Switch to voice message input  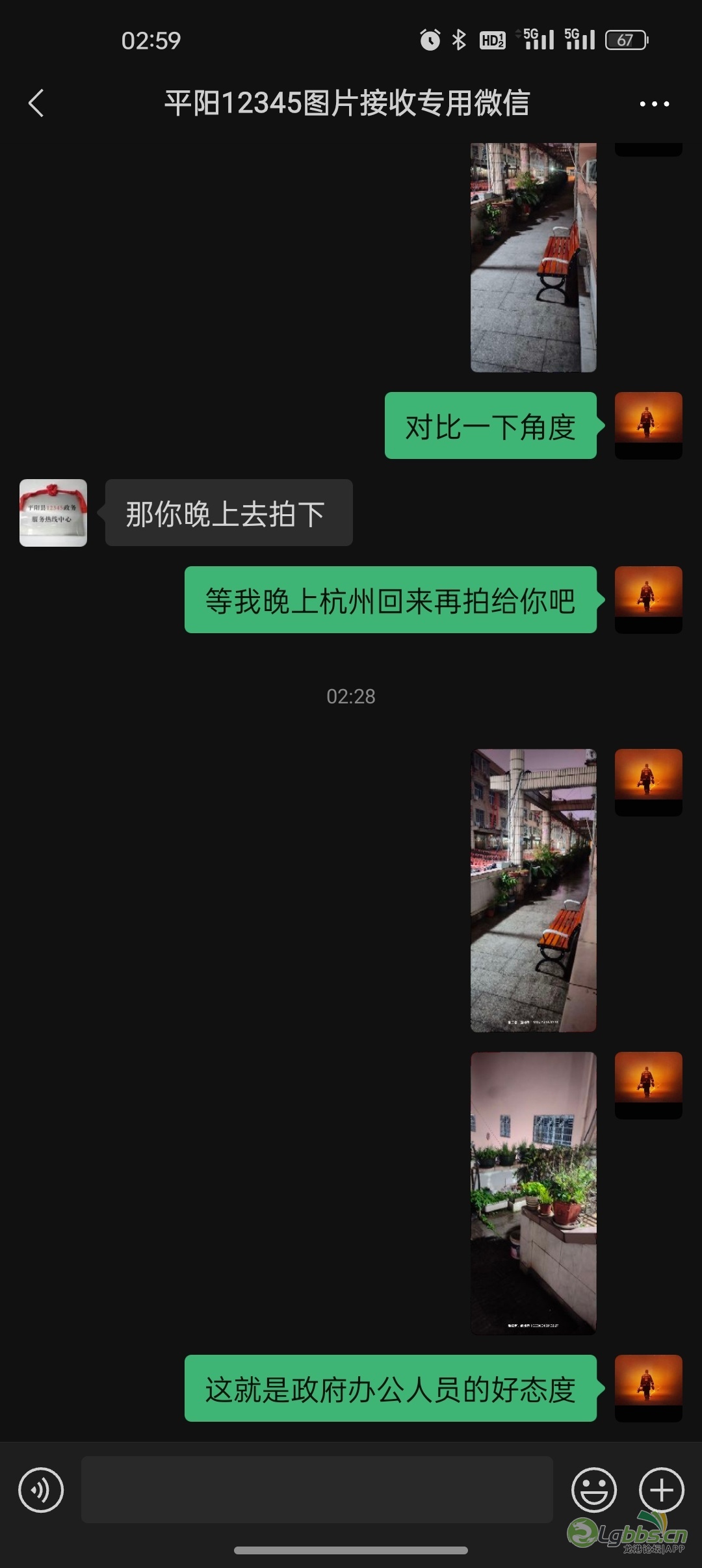(x=41, y=1489)
